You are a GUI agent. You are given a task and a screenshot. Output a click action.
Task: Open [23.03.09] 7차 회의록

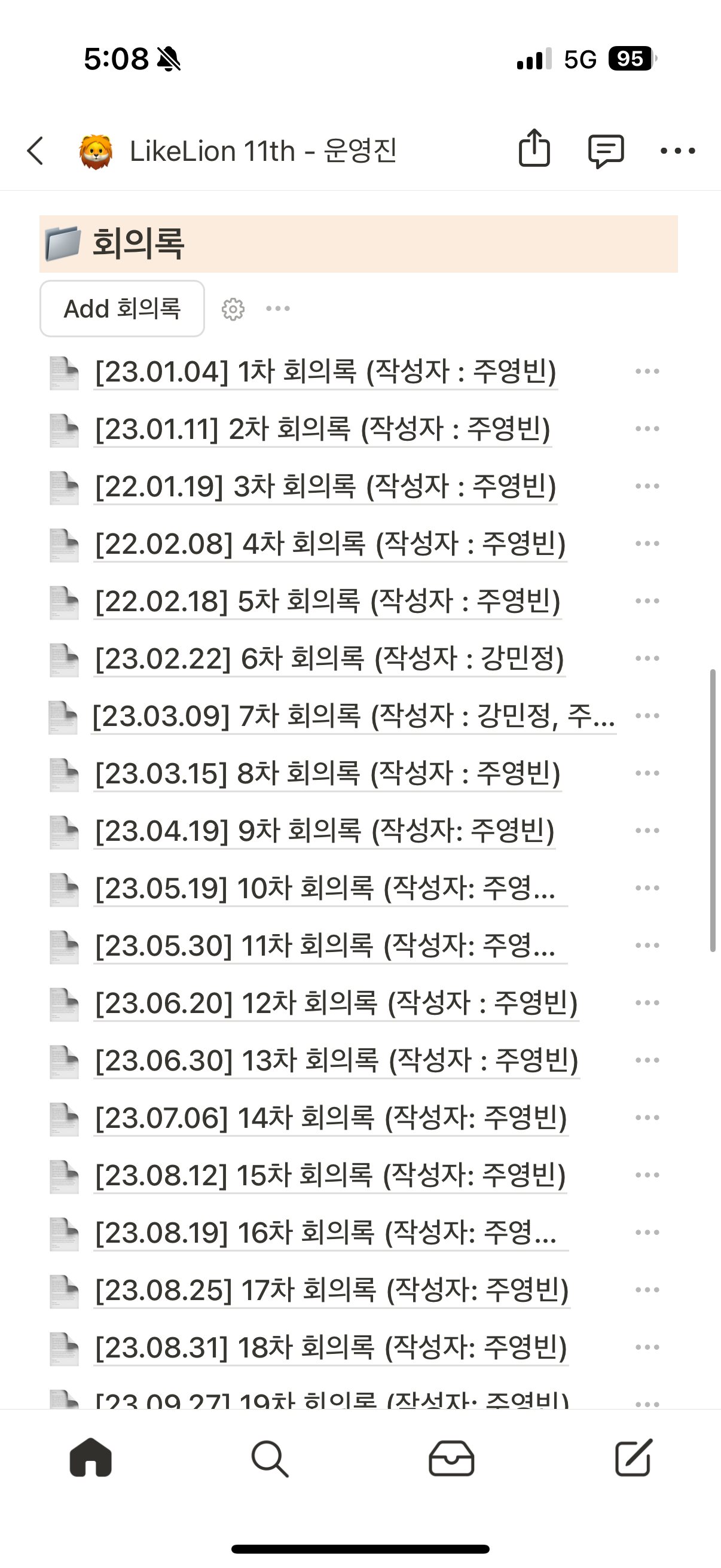[x=353, y=716]
